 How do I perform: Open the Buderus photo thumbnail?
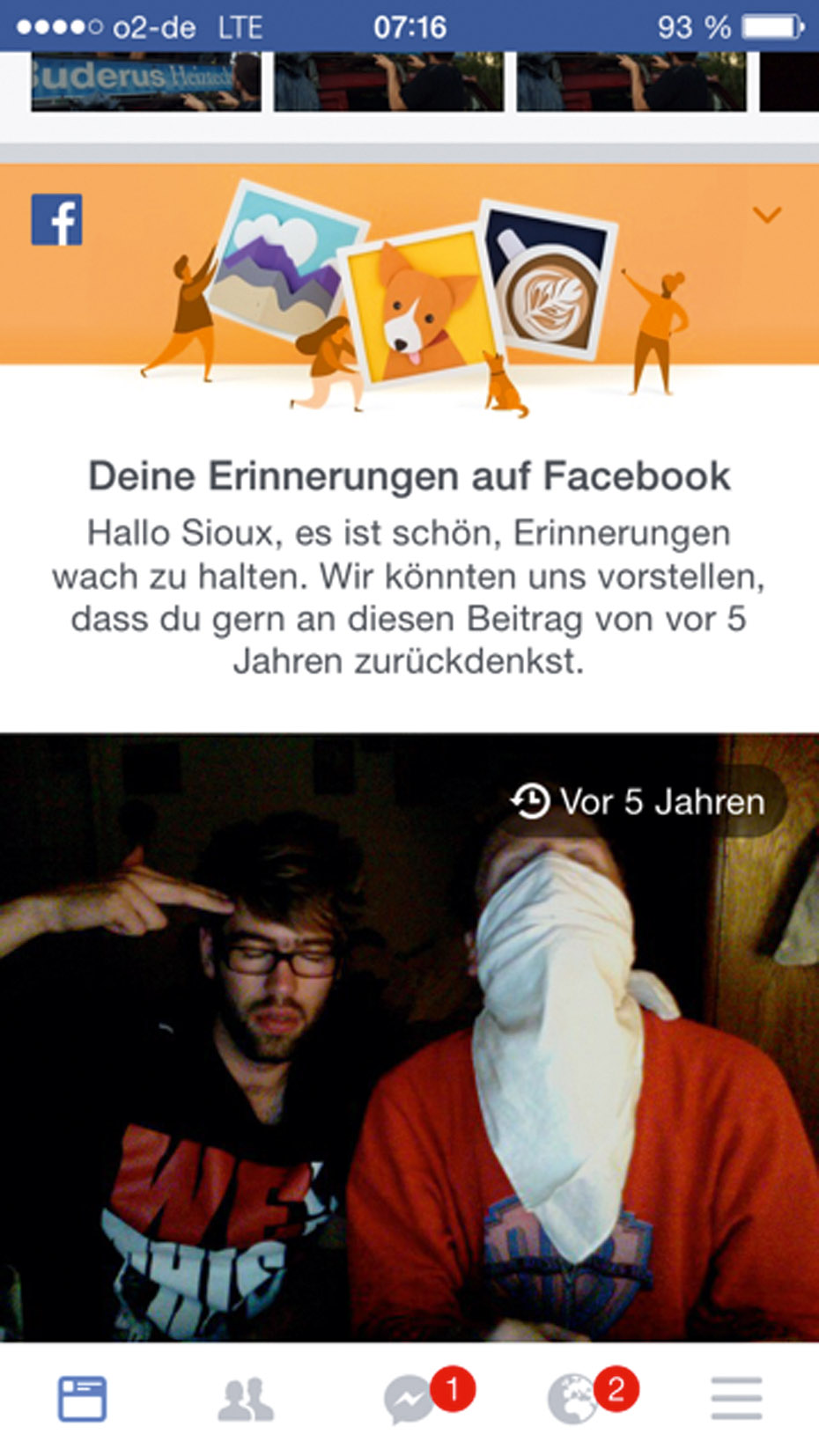145,81
